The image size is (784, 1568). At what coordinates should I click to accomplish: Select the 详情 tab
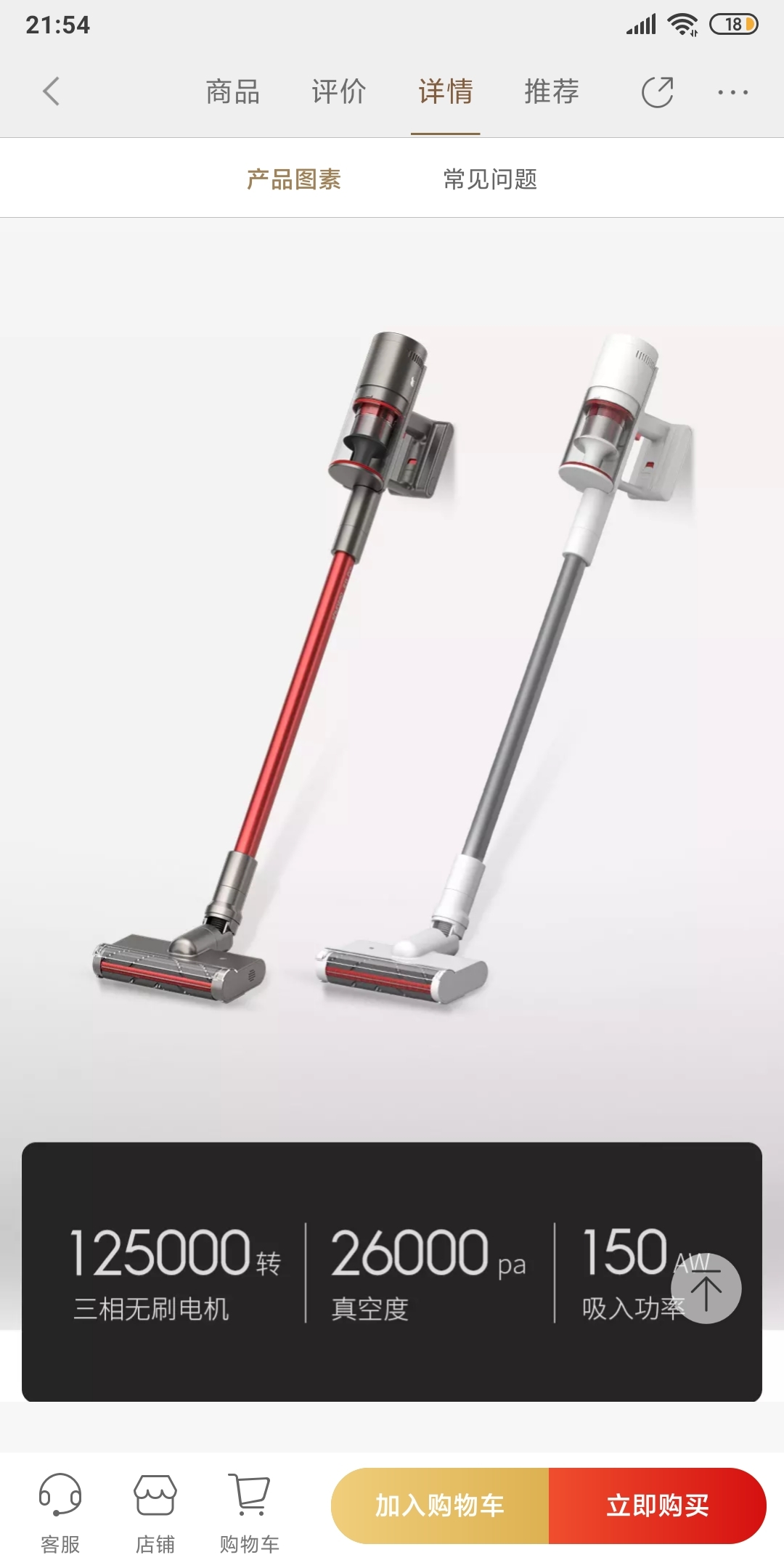(x=445, y=91)
